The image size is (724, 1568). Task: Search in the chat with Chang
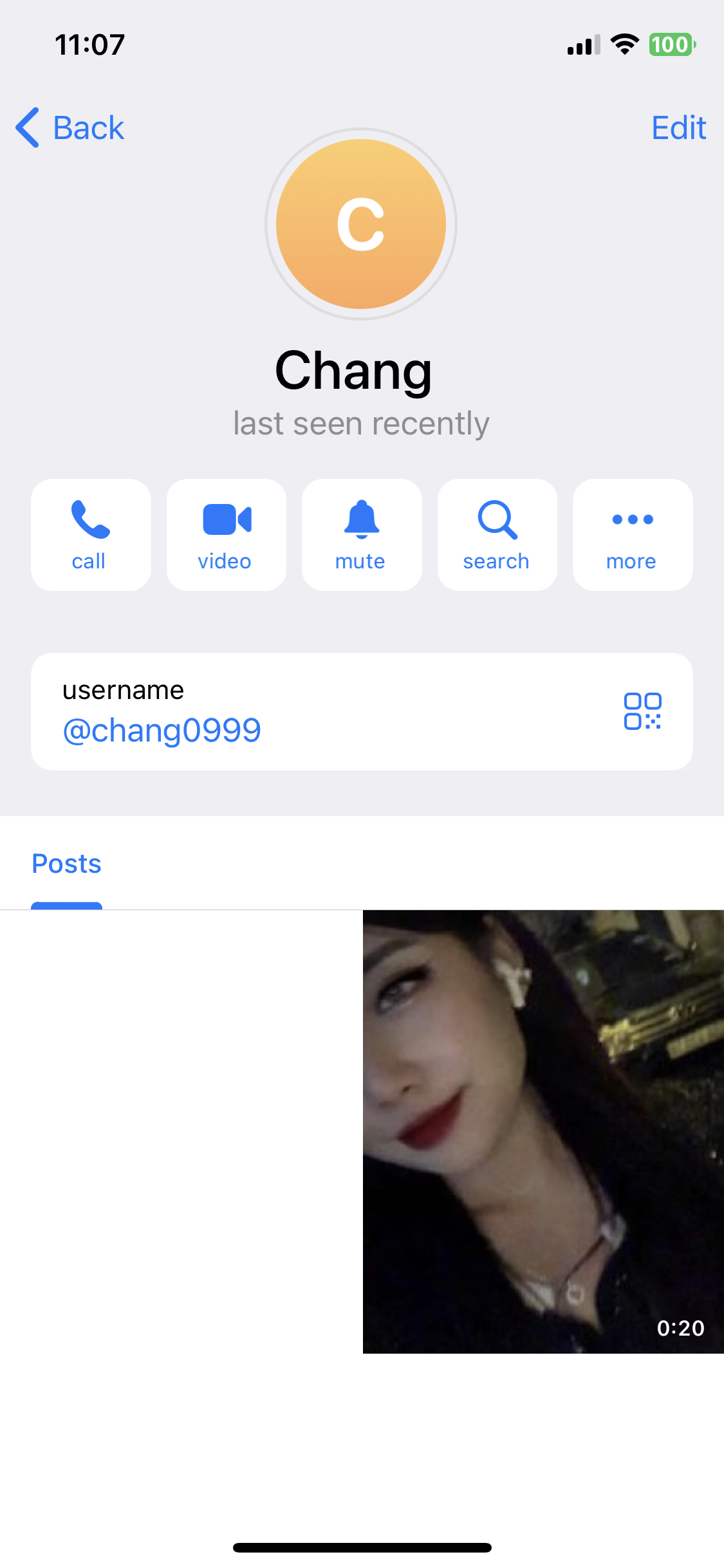click(497, 534)
